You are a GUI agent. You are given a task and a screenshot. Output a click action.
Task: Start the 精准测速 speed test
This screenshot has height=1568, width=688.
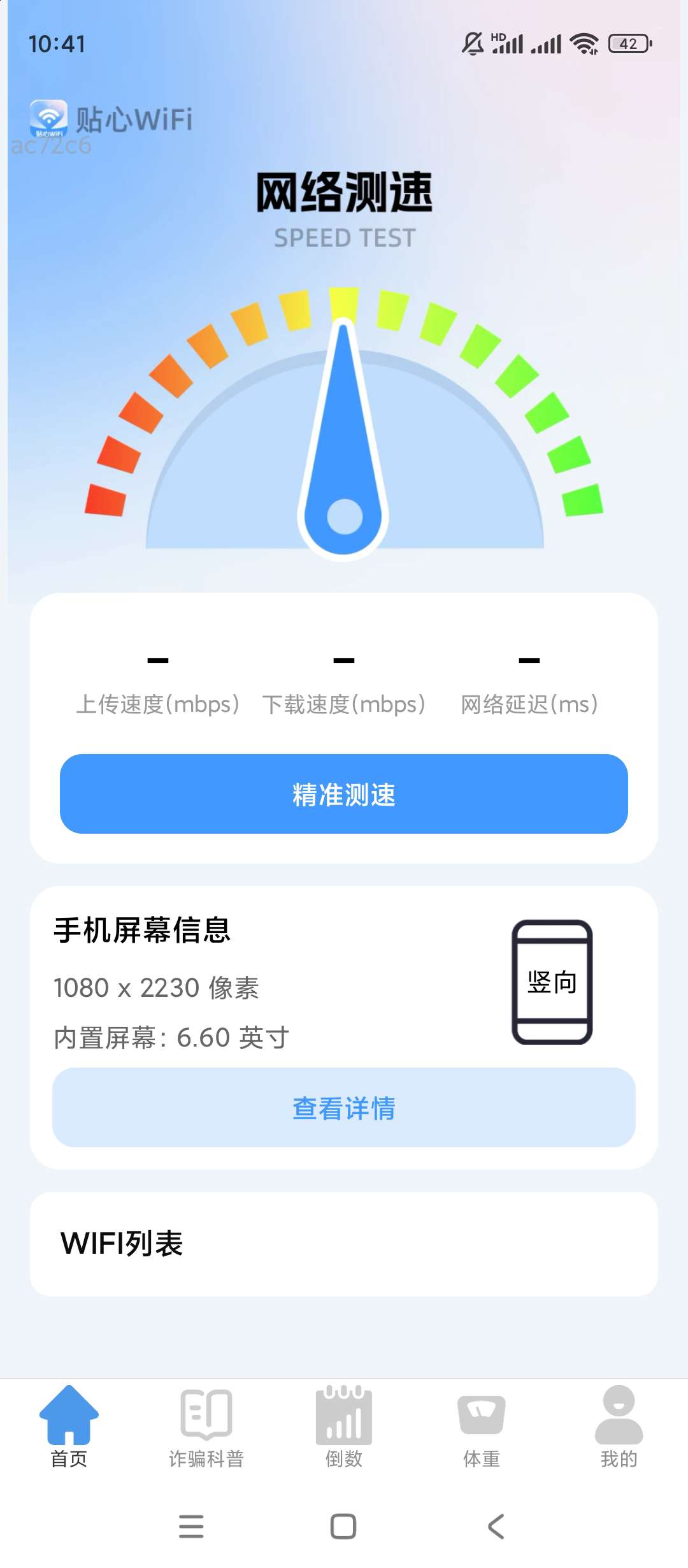click(x=344, y=794)
